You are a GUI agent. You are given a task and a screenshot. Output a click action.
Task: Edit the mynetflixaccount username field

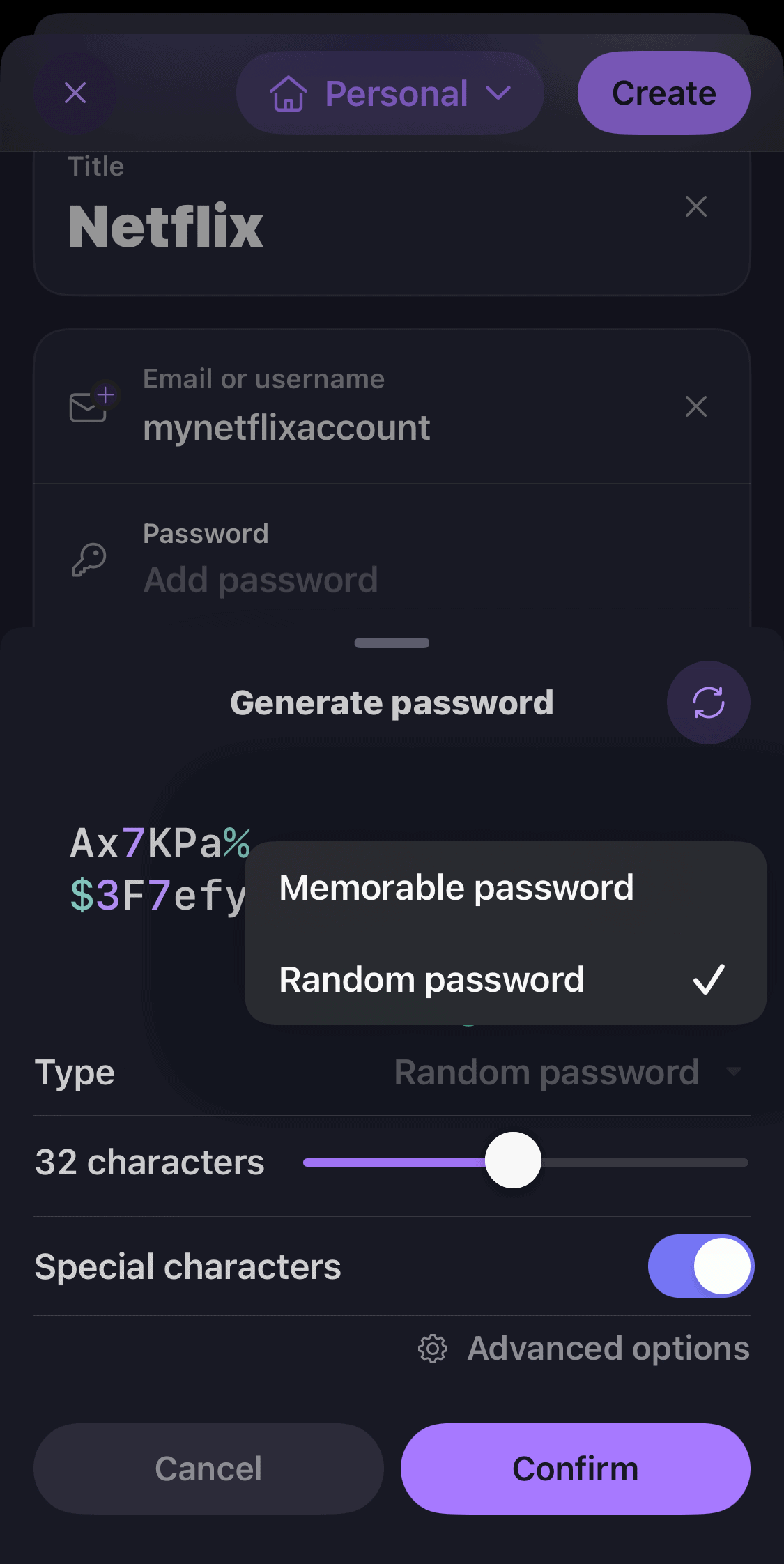[x=286, y=427]
